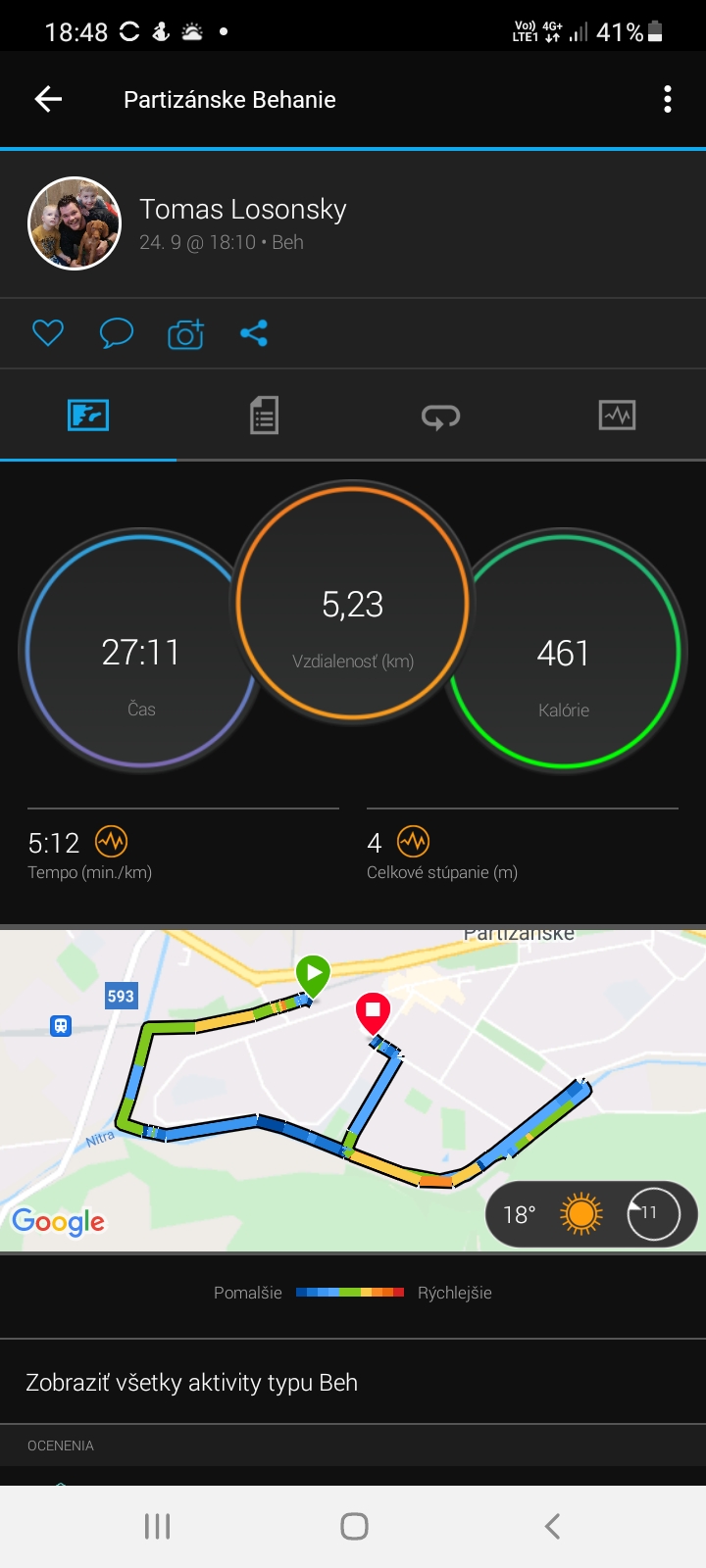
Task: Open the comment bubble icon
Action: pos(117,333)
